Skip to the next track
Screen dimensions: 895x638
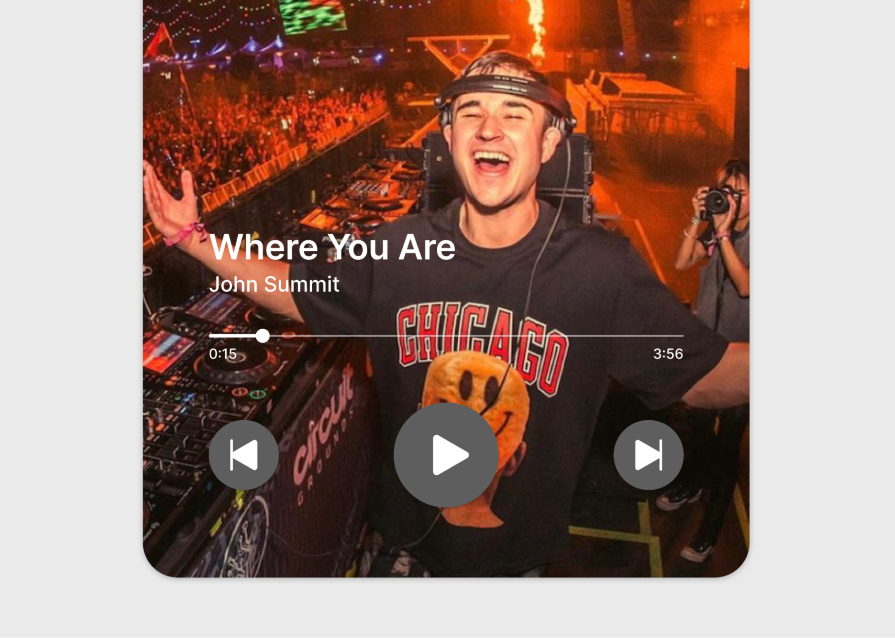tap(648, 455)
